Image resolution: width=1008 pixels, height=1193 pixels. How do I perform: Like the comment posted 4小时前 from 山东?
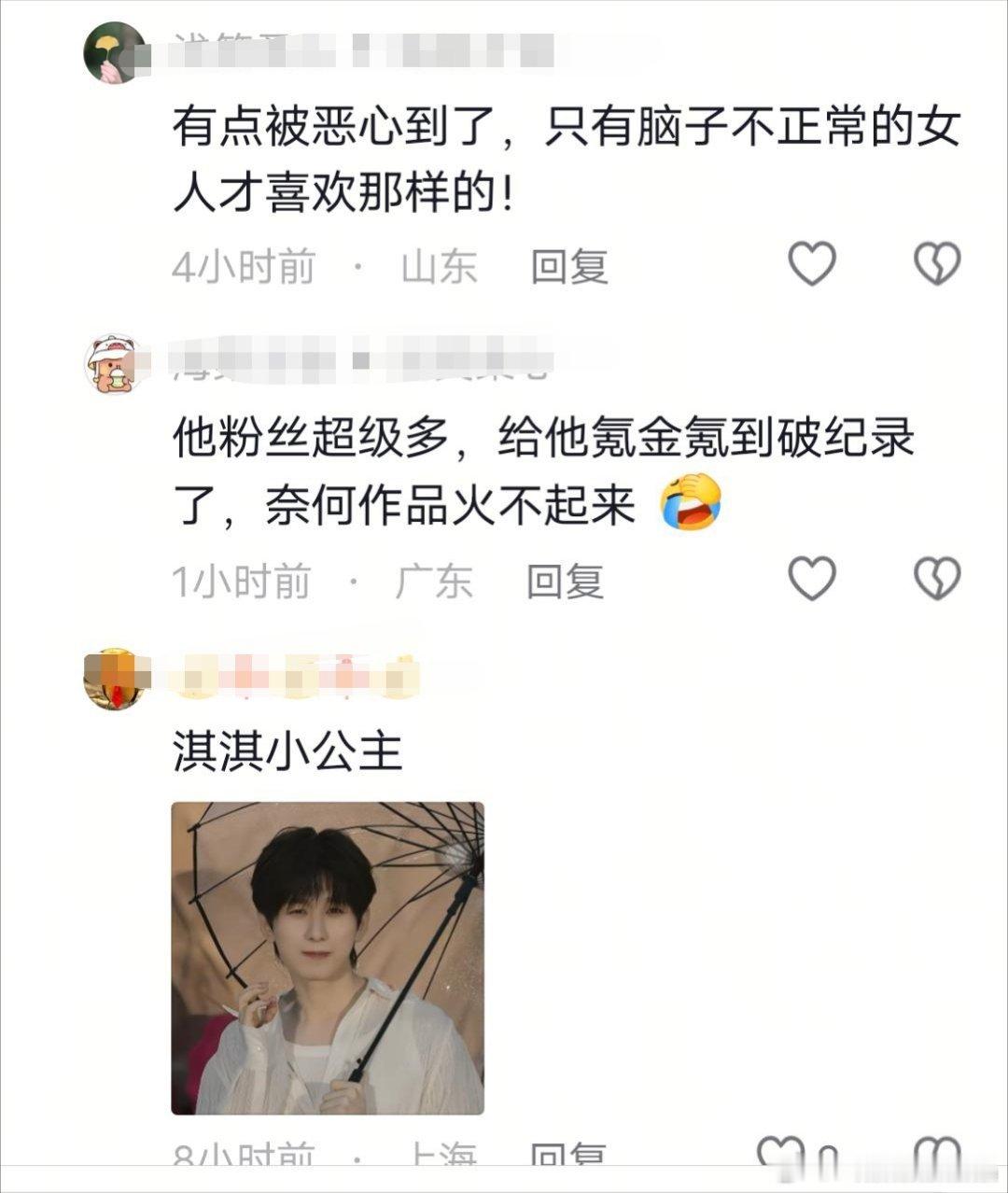point(811,264)
